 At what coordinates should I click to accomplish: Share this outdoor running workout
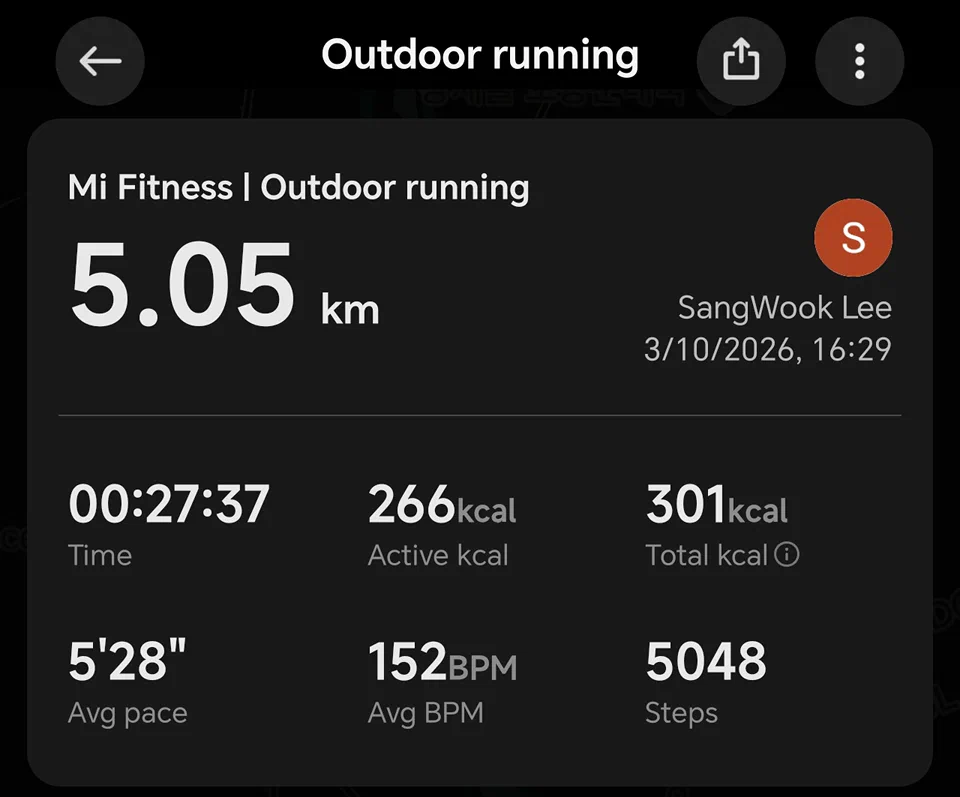741,61
